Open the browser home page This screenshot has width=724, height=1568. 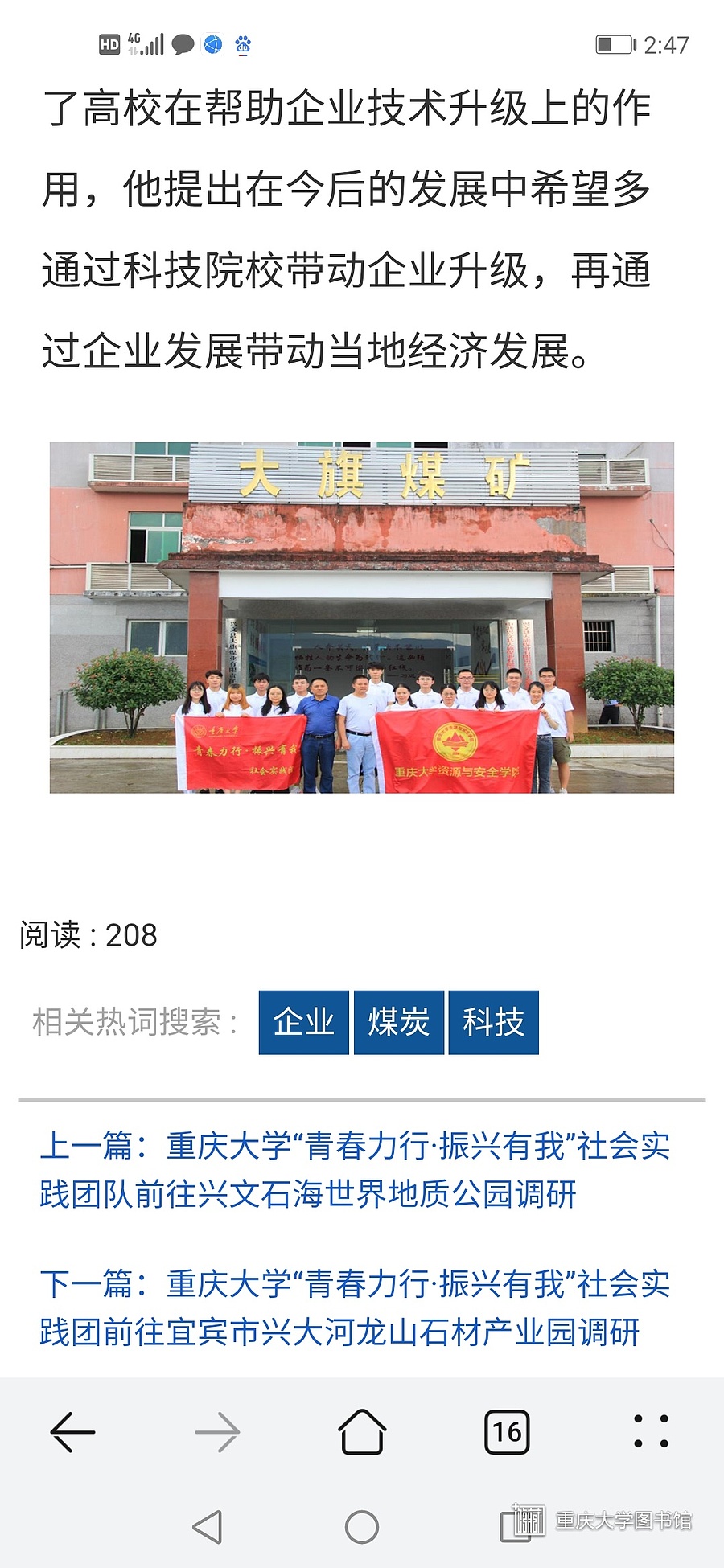(362, 1432)
